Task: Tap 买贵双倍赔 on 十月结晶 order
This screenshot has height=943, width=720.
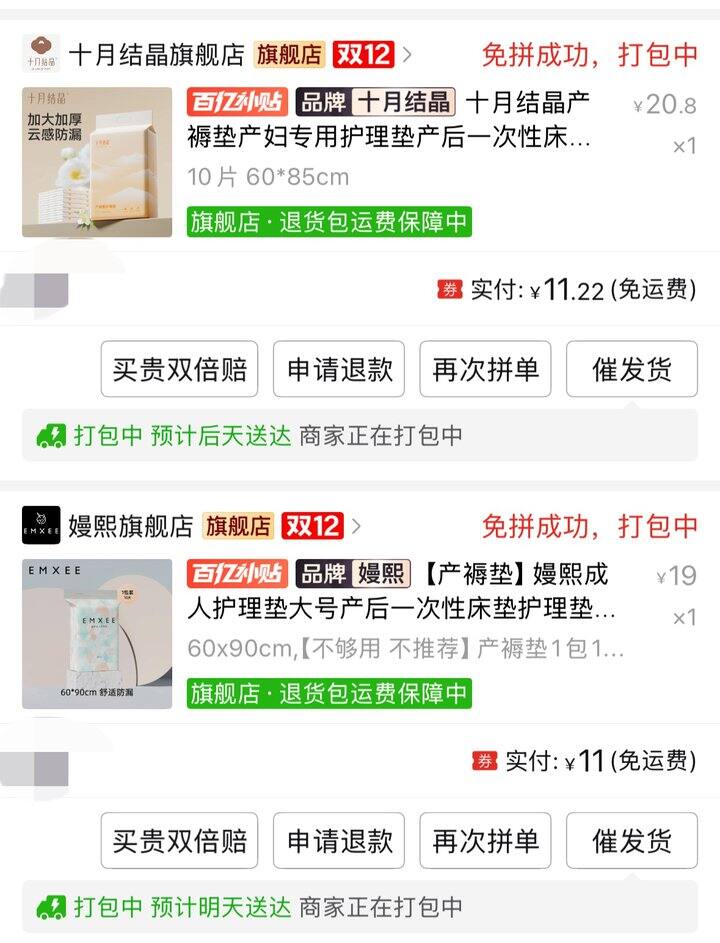Action: point(179,369)
